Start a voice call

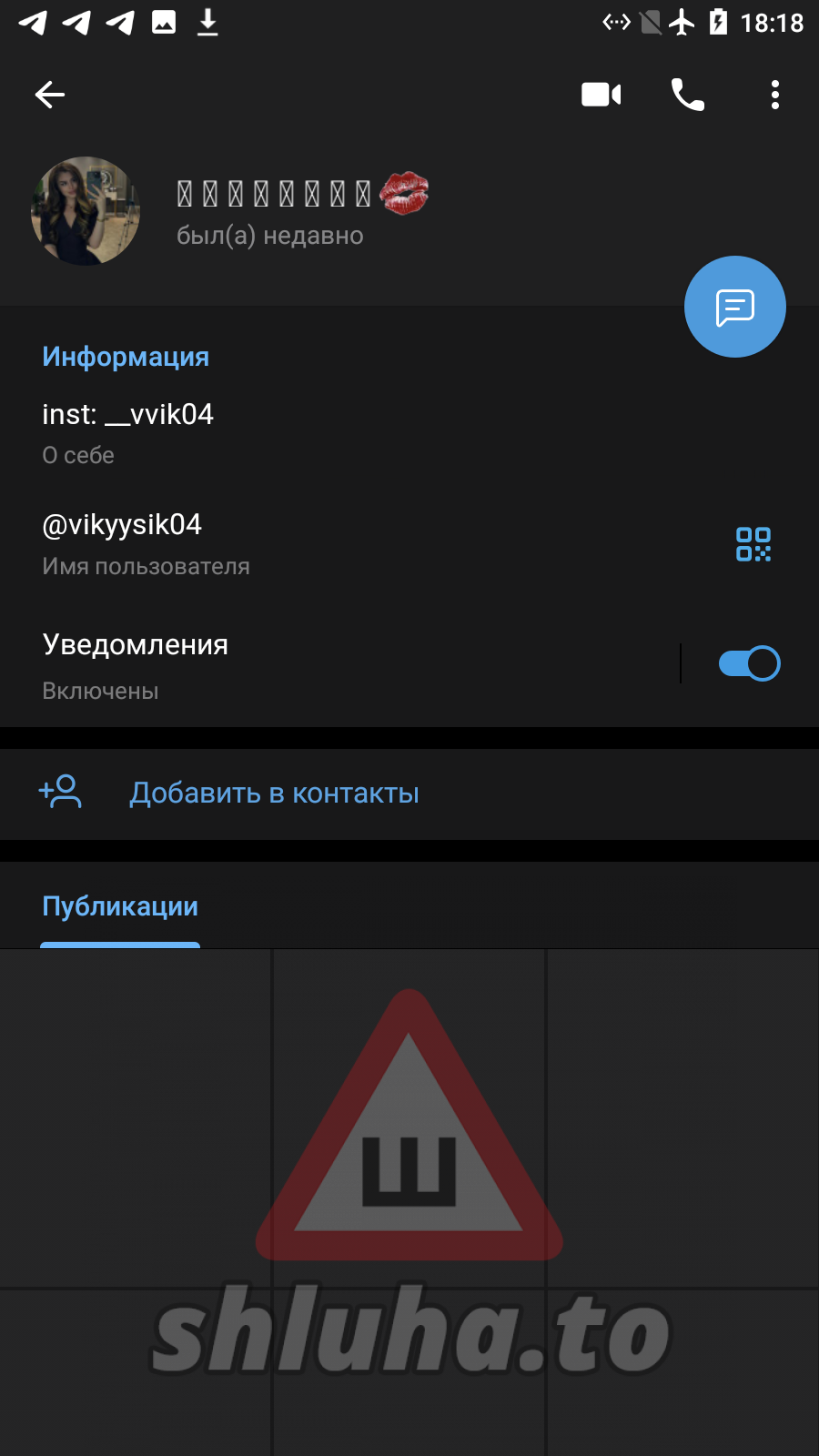pyautogui.click(x=688, y=95)
